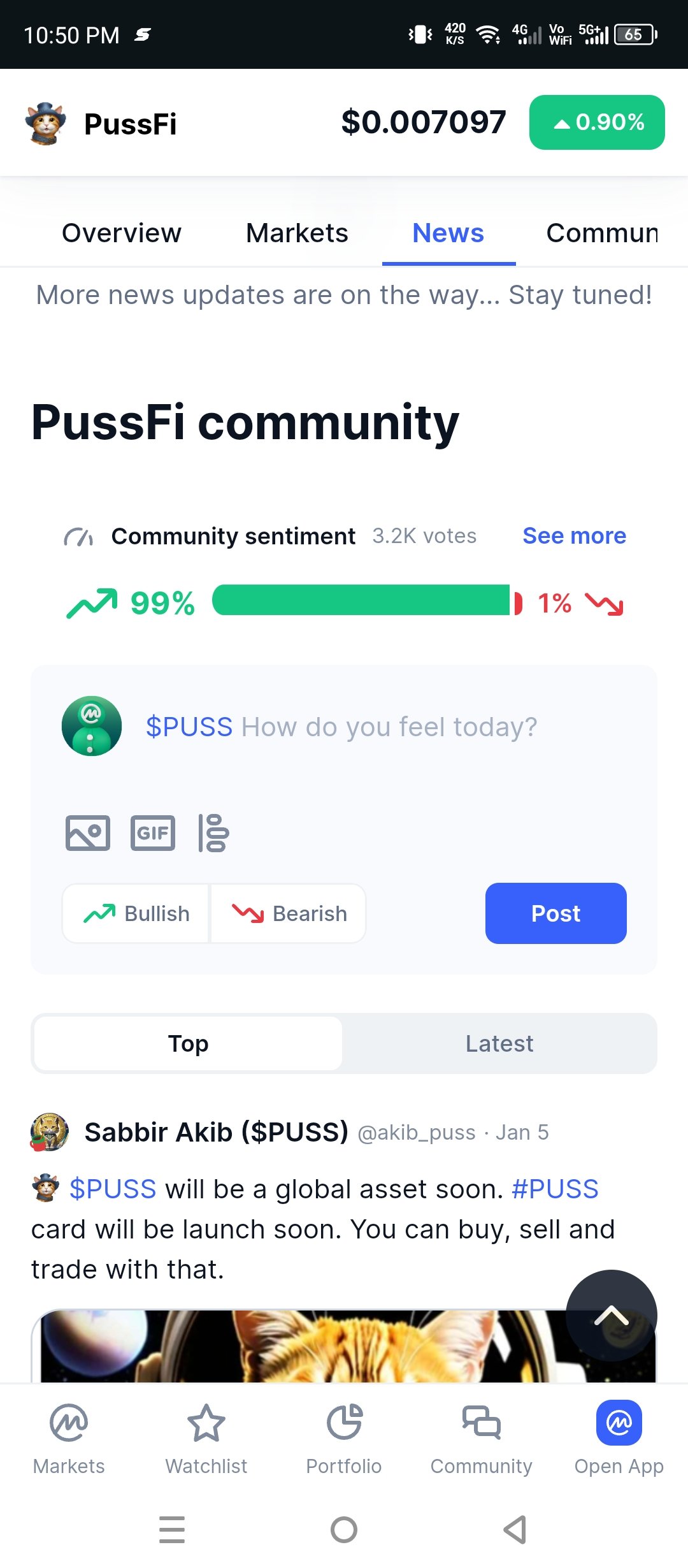Open Sabbir Akib's profile
The image size is (688, 1568).
tap(217, 1132)
